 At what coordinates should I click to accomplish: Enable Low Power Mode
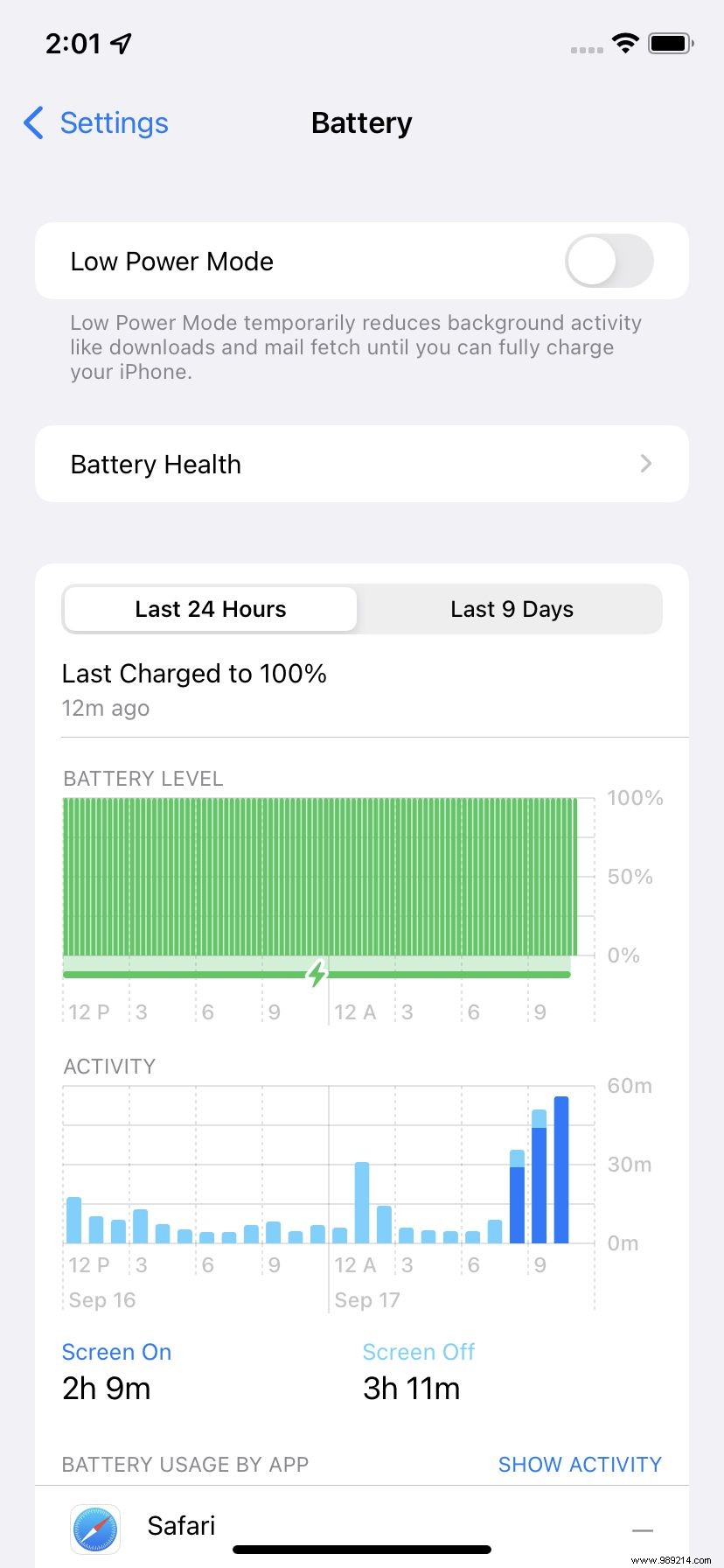point(609,261)
